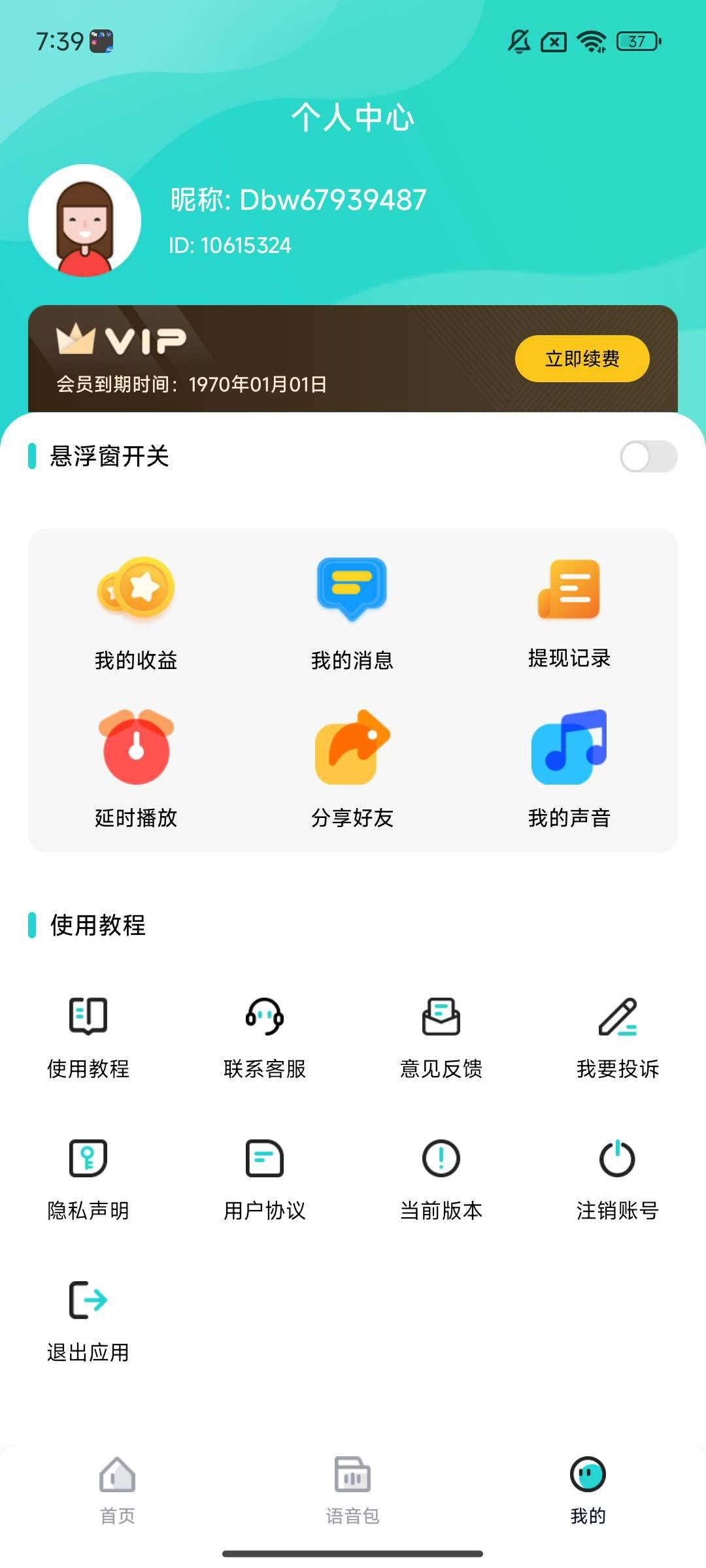Open 我的消息 (My Messages)
Image resolution: width=706 pixels, height=1568 pixels.
point(352,617)
